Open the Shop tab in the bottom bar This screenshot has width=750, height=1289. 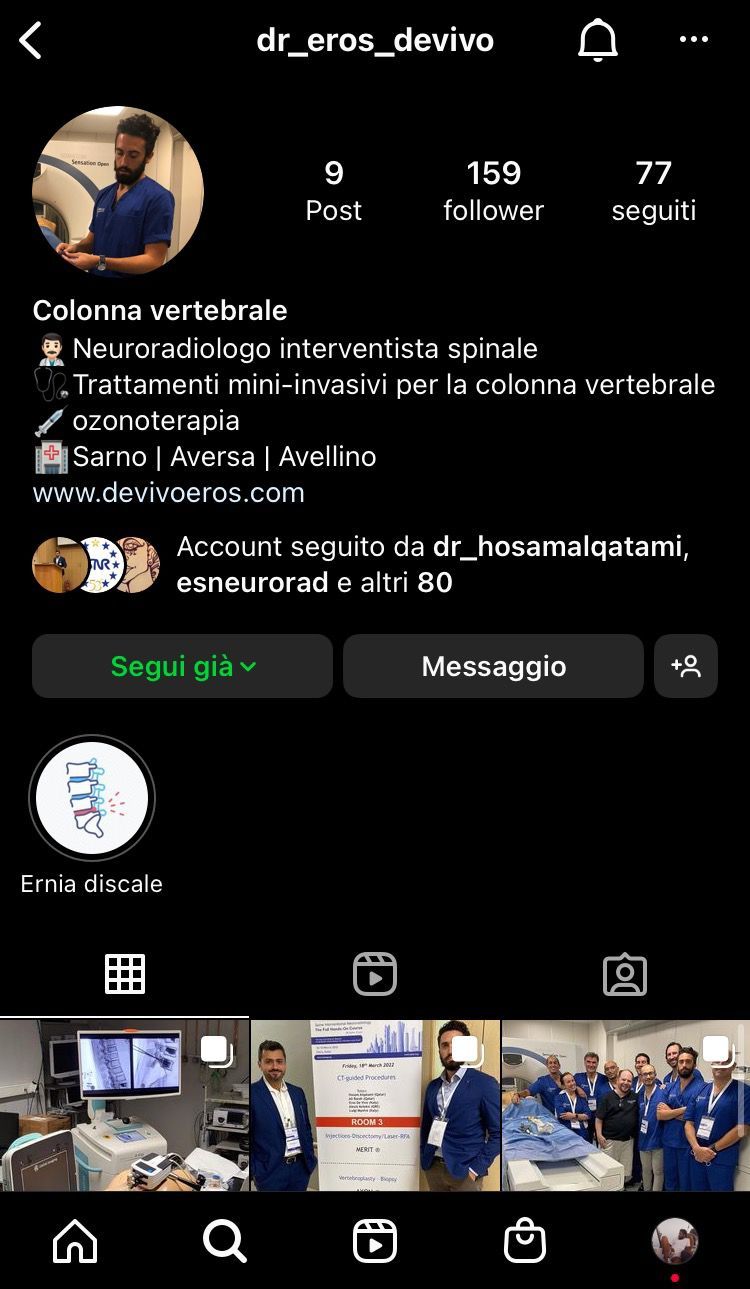point(525,1242)
